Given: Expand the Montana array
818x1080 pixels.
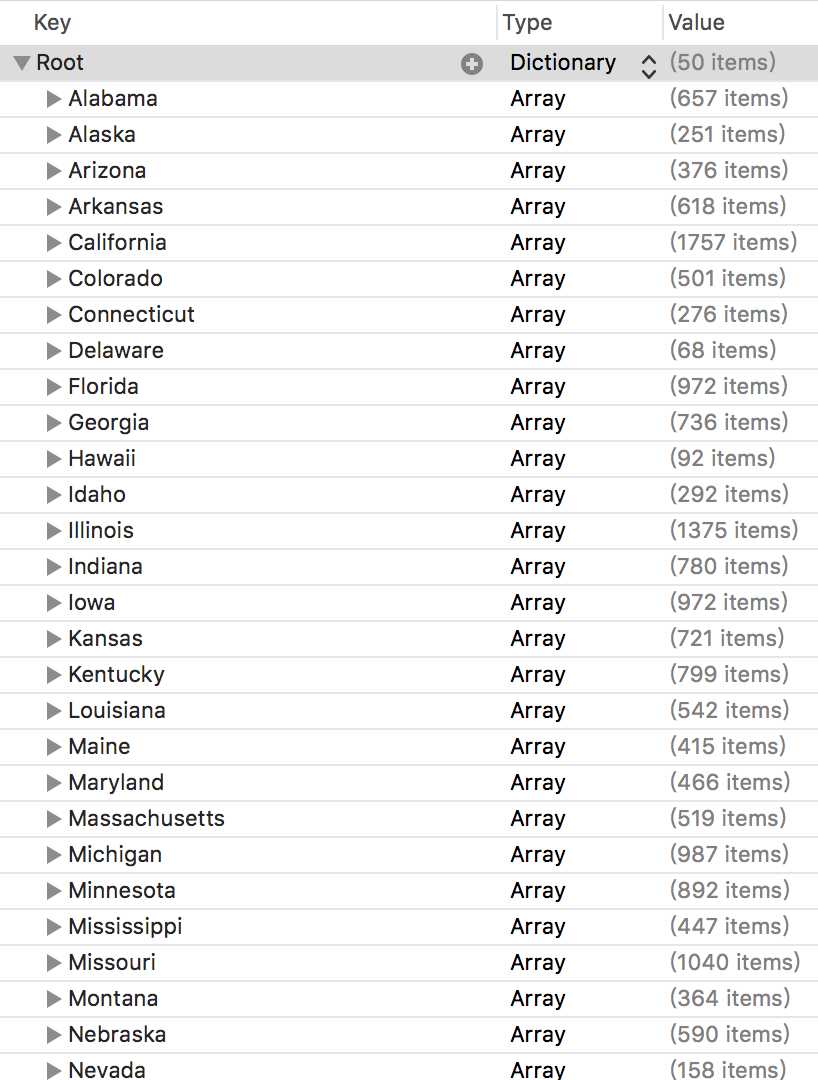Looking at the screenshot, I should 54,999.
